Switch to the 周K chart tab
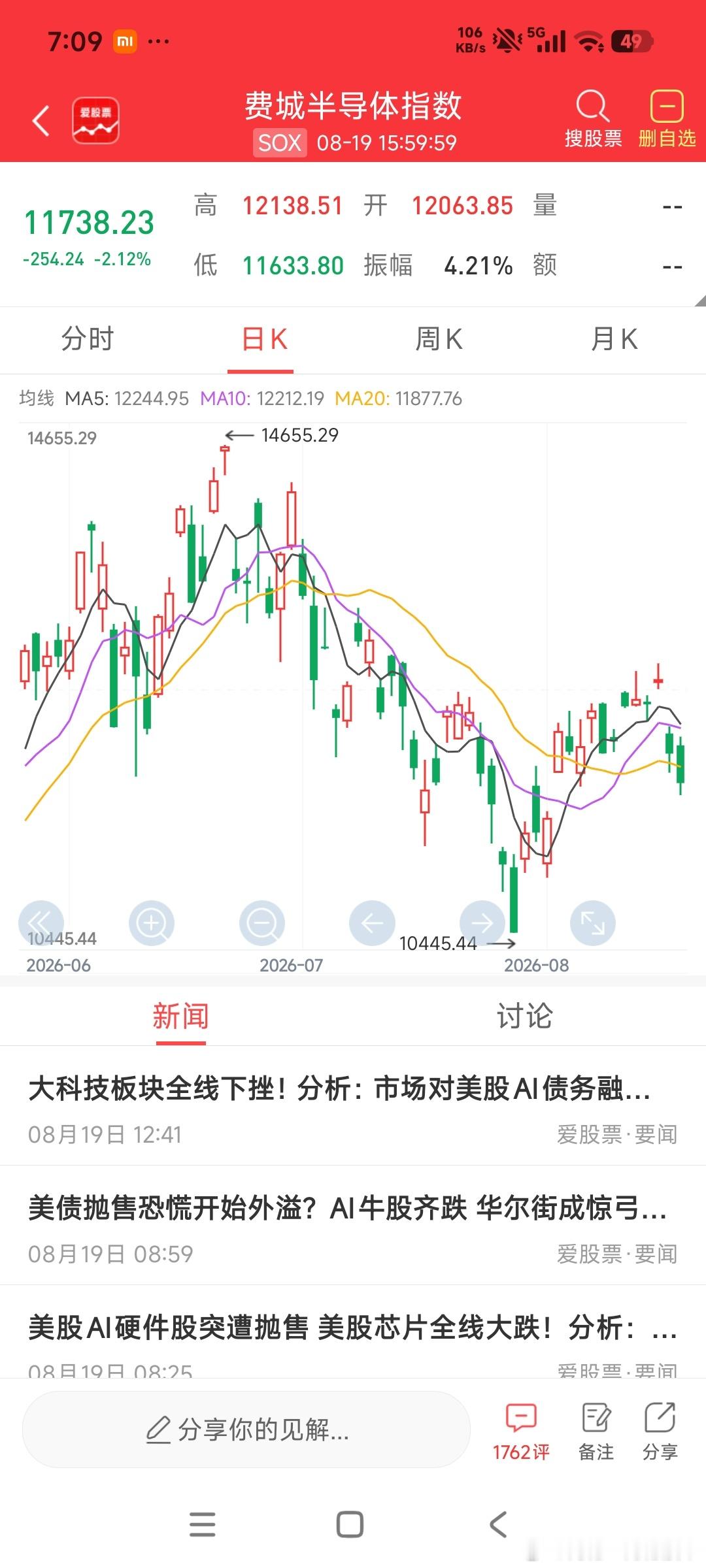The height and width of the screenshot is (1568, 706). pyautogui.click(x=439, y=340)
